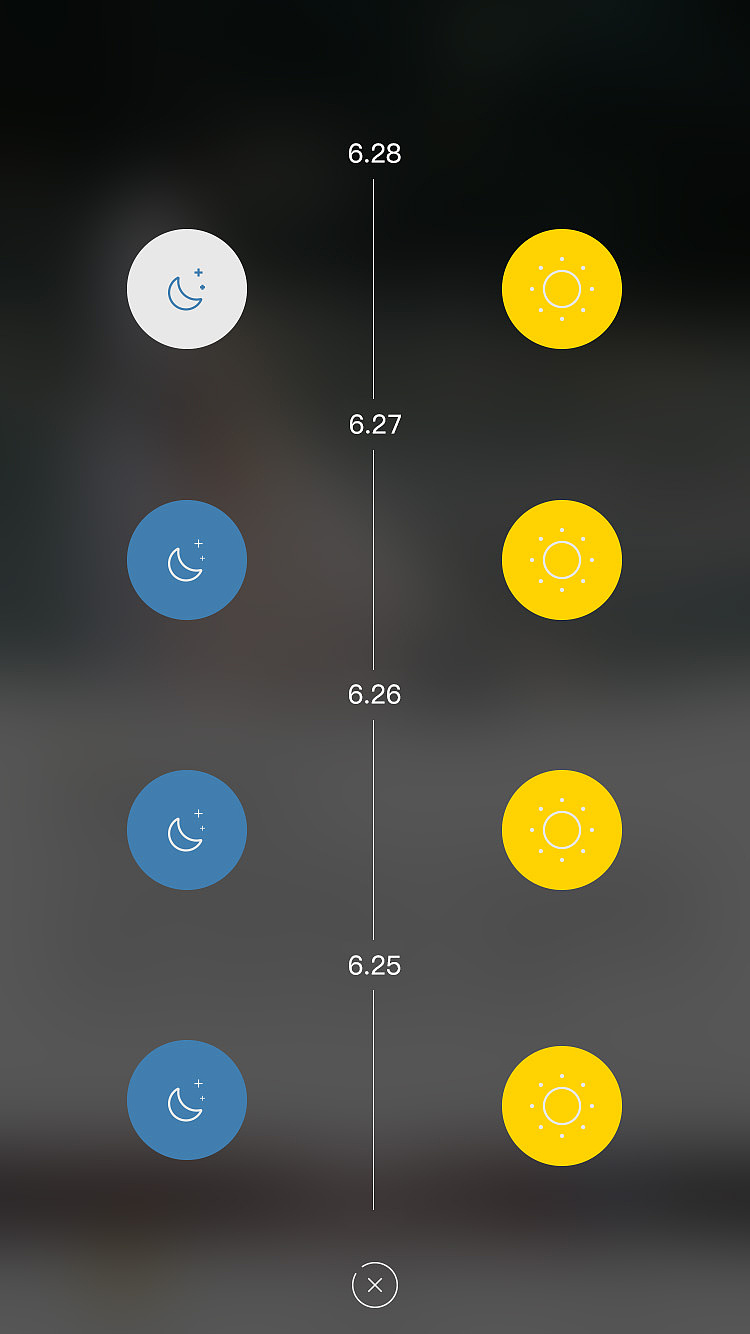Dismiss the timeline with the X button

375,1283
